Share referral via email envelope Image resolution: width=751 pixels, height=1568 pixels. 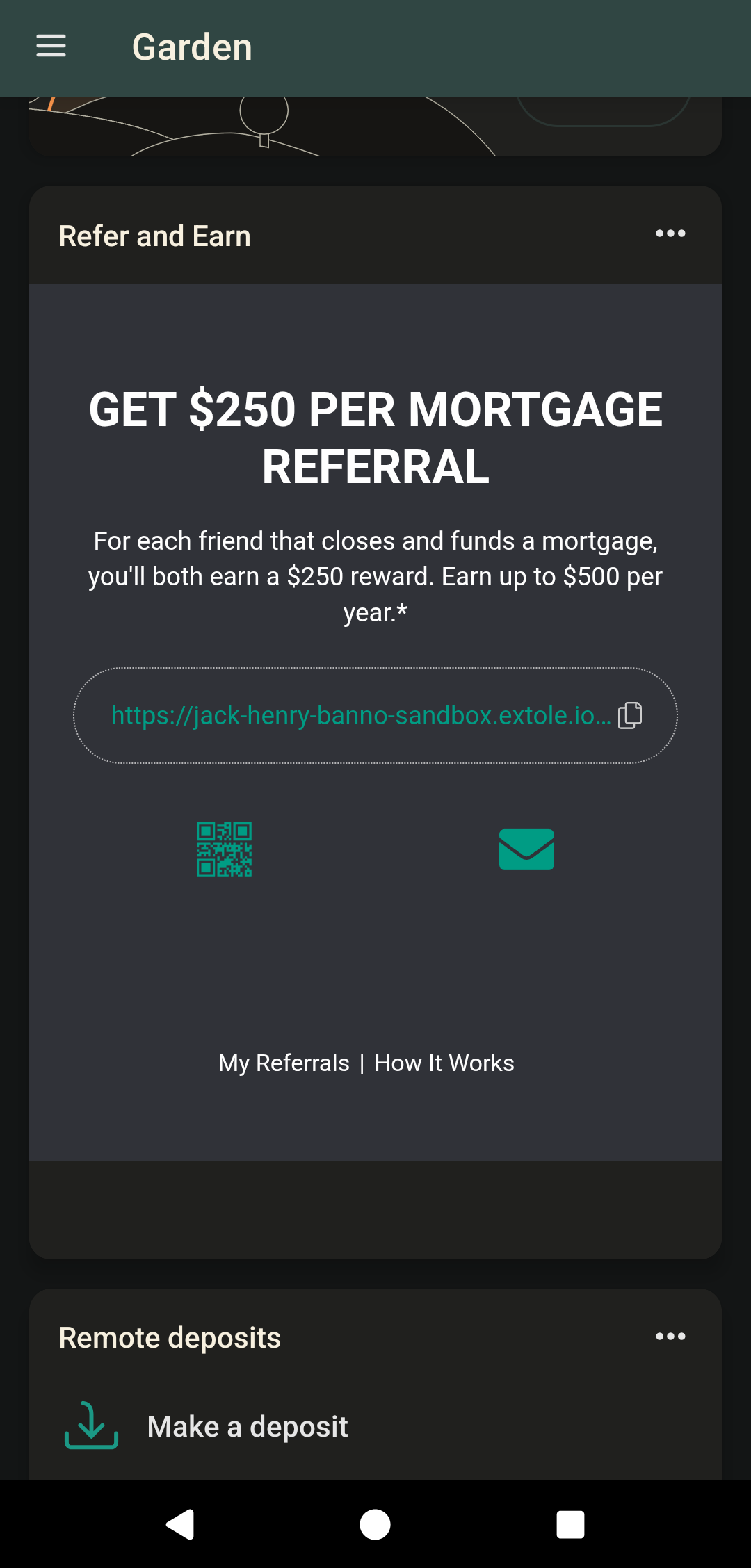pos(526,849)
